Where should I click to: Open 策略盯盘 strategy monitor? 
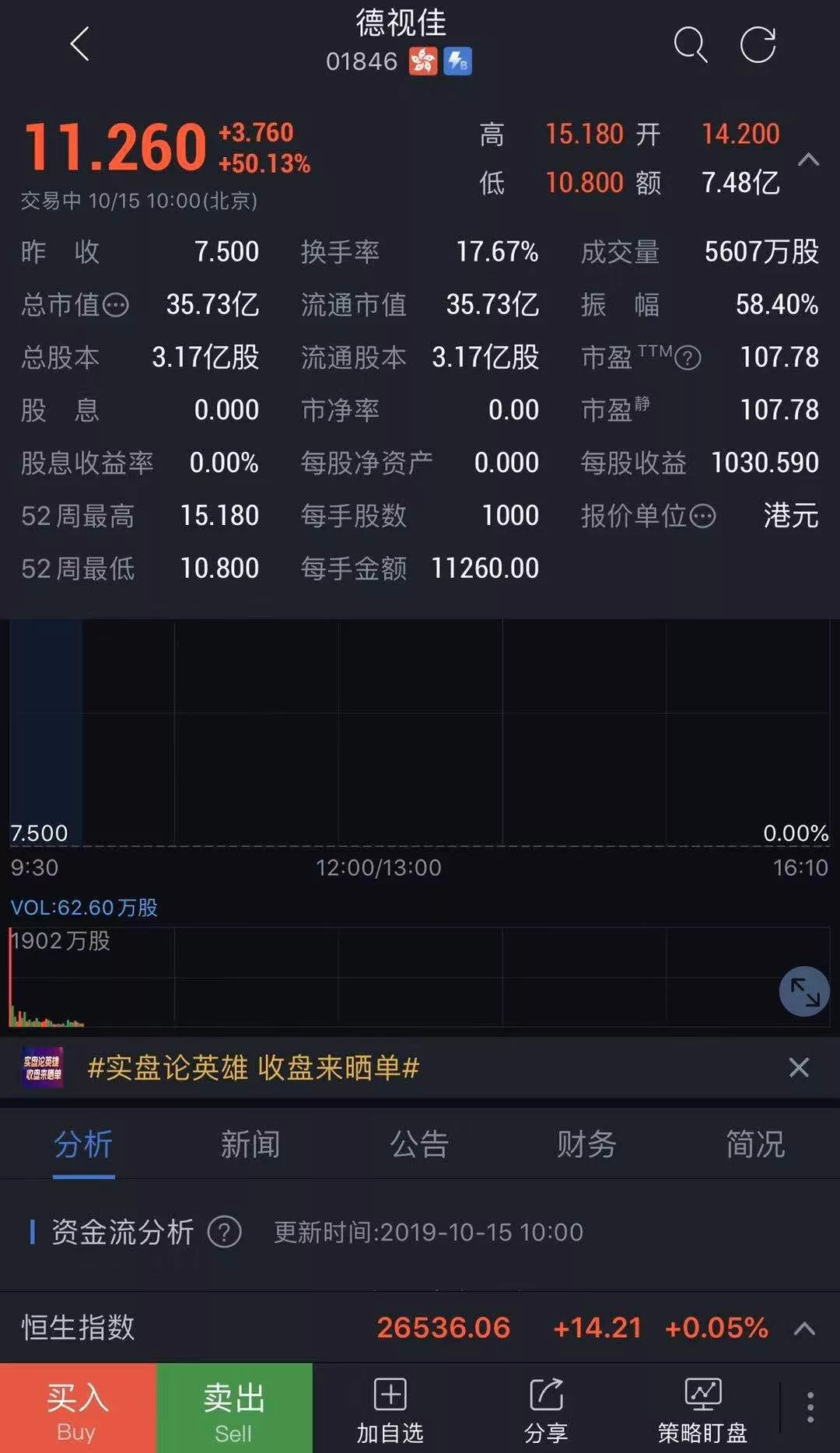(702, 1408)
